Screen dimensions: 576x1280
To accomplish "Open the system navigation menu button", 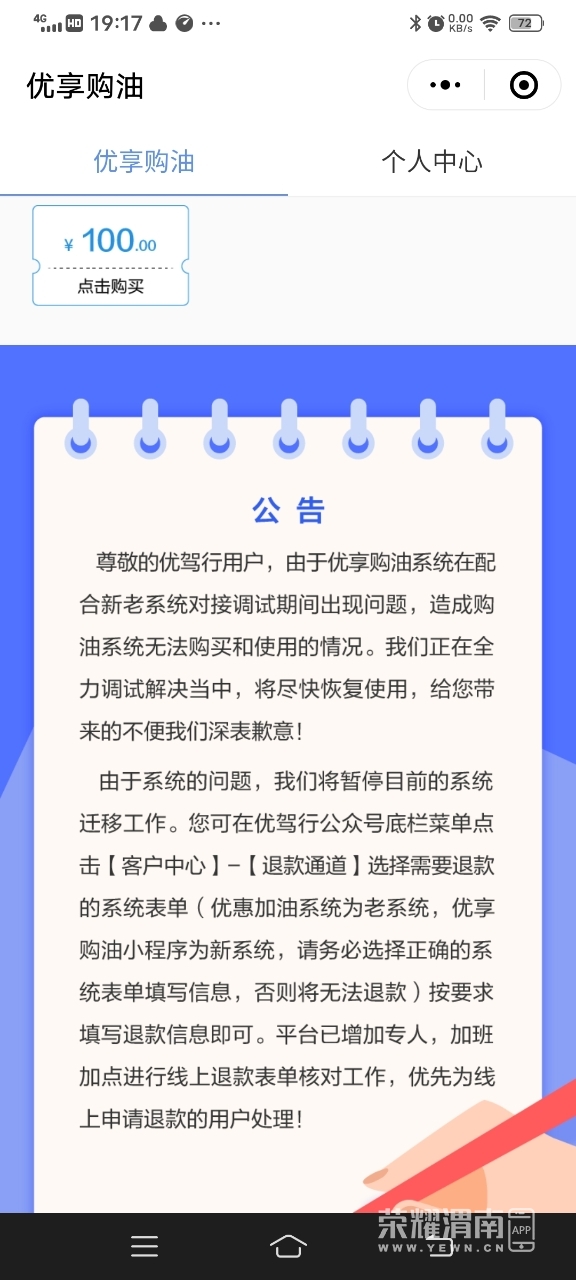I will click(x=145, y=1246).
